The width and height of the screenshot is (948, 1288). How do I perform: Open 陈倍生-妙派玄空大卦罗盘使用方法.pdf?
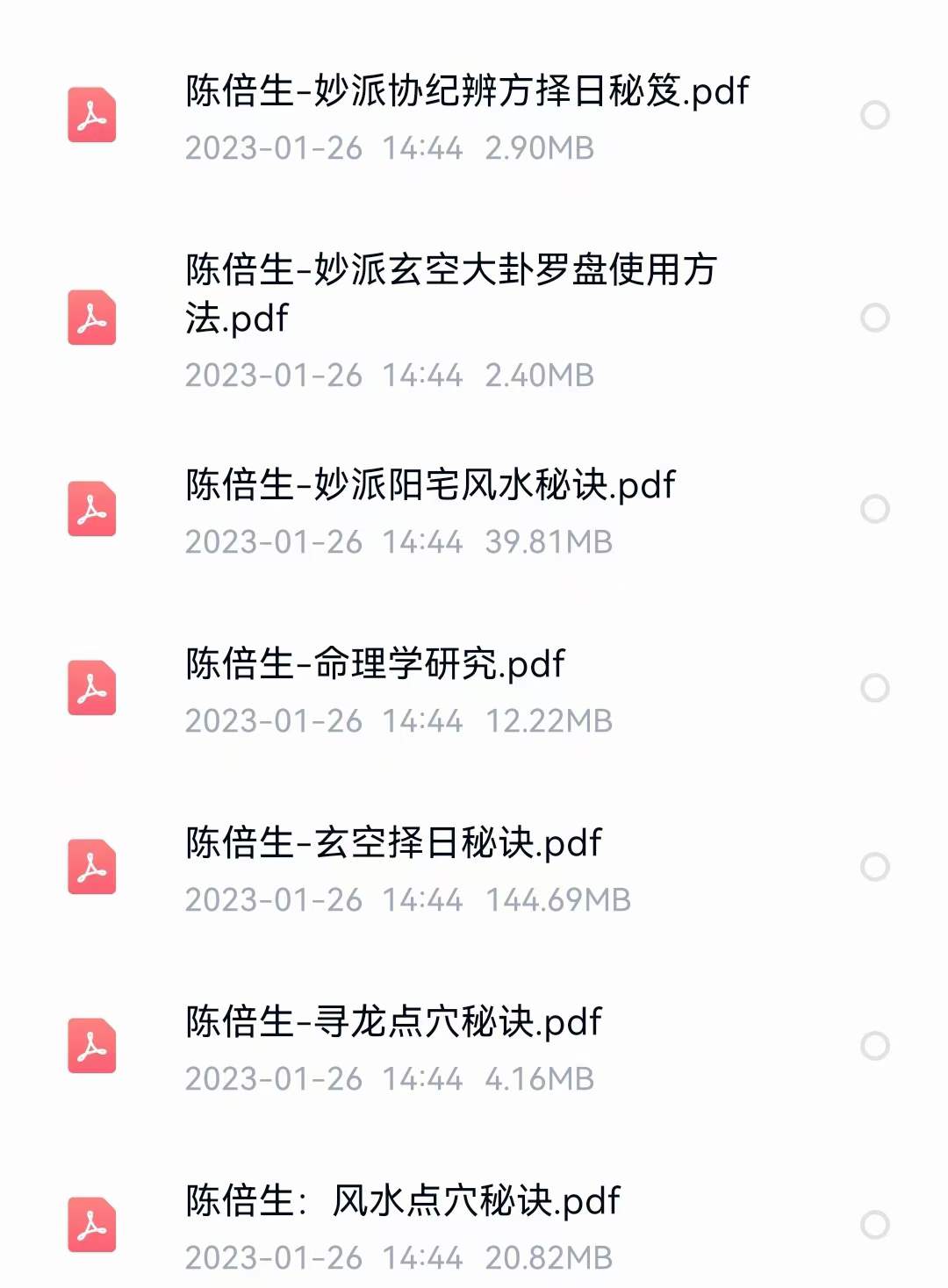[x=452, y=294]
